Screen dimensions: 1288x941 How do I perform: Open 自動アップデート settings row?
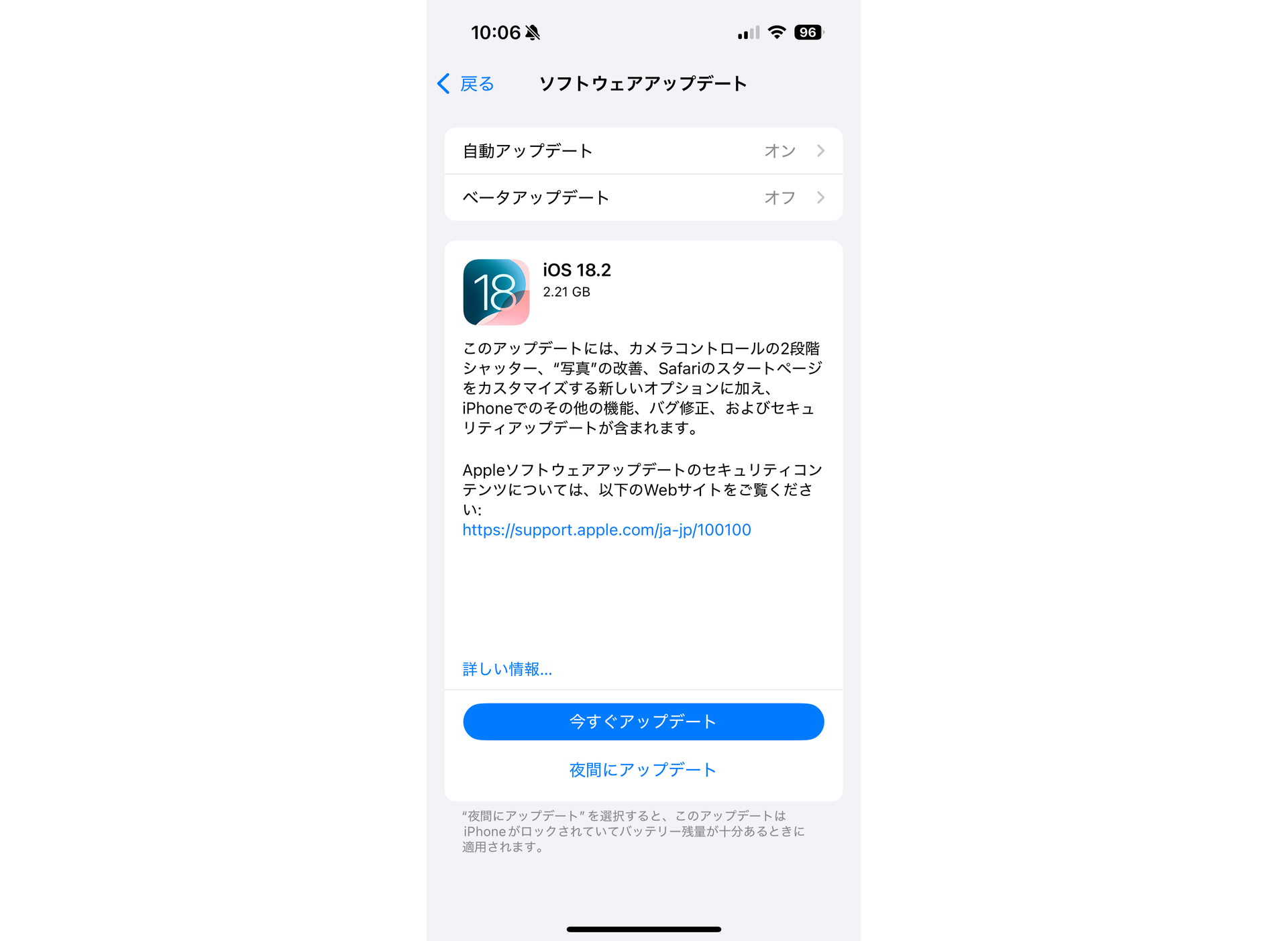[x=643, y=151]
